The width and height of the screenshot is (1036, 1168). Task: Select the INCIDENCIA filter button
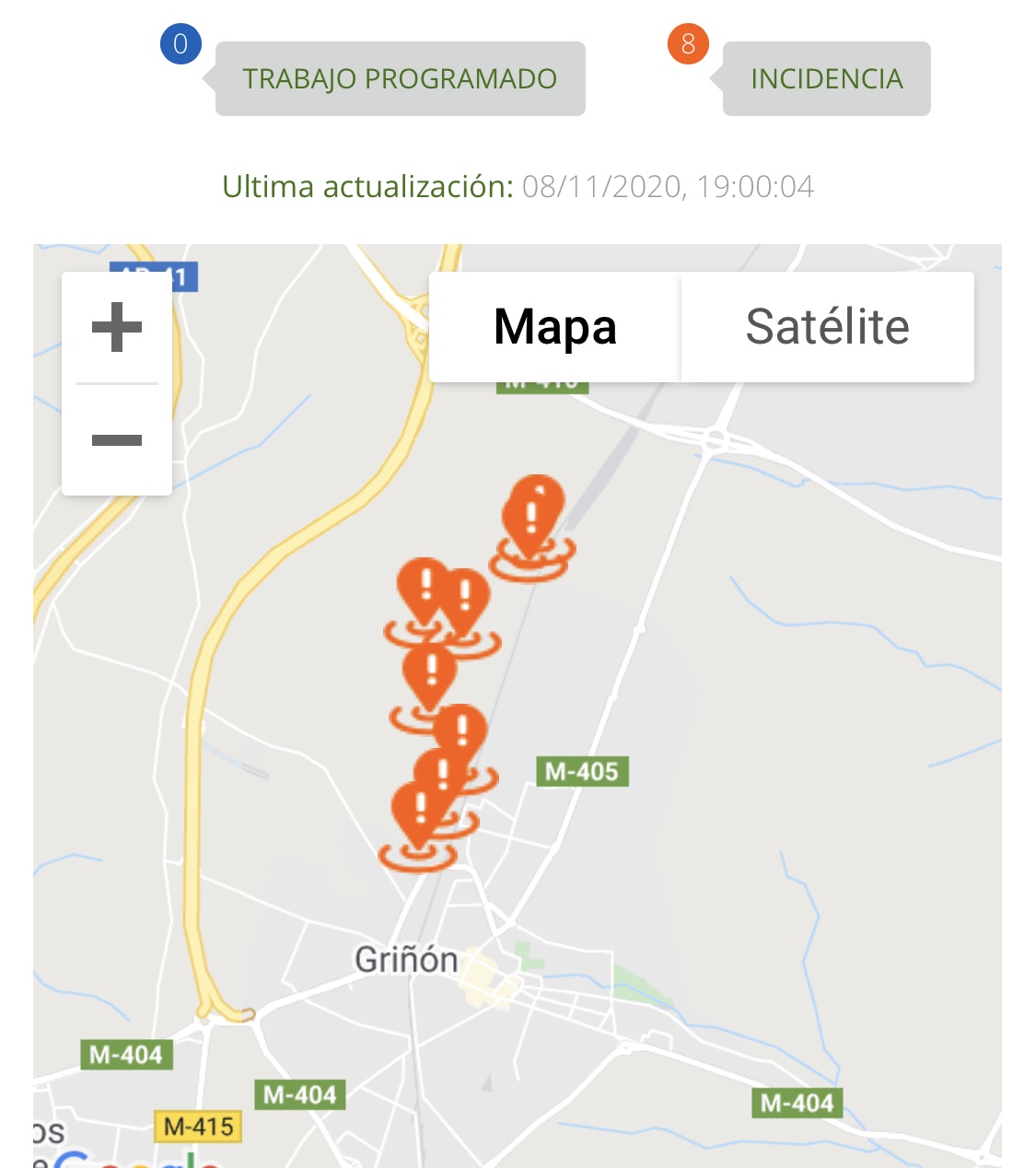(x=826, y=79)
